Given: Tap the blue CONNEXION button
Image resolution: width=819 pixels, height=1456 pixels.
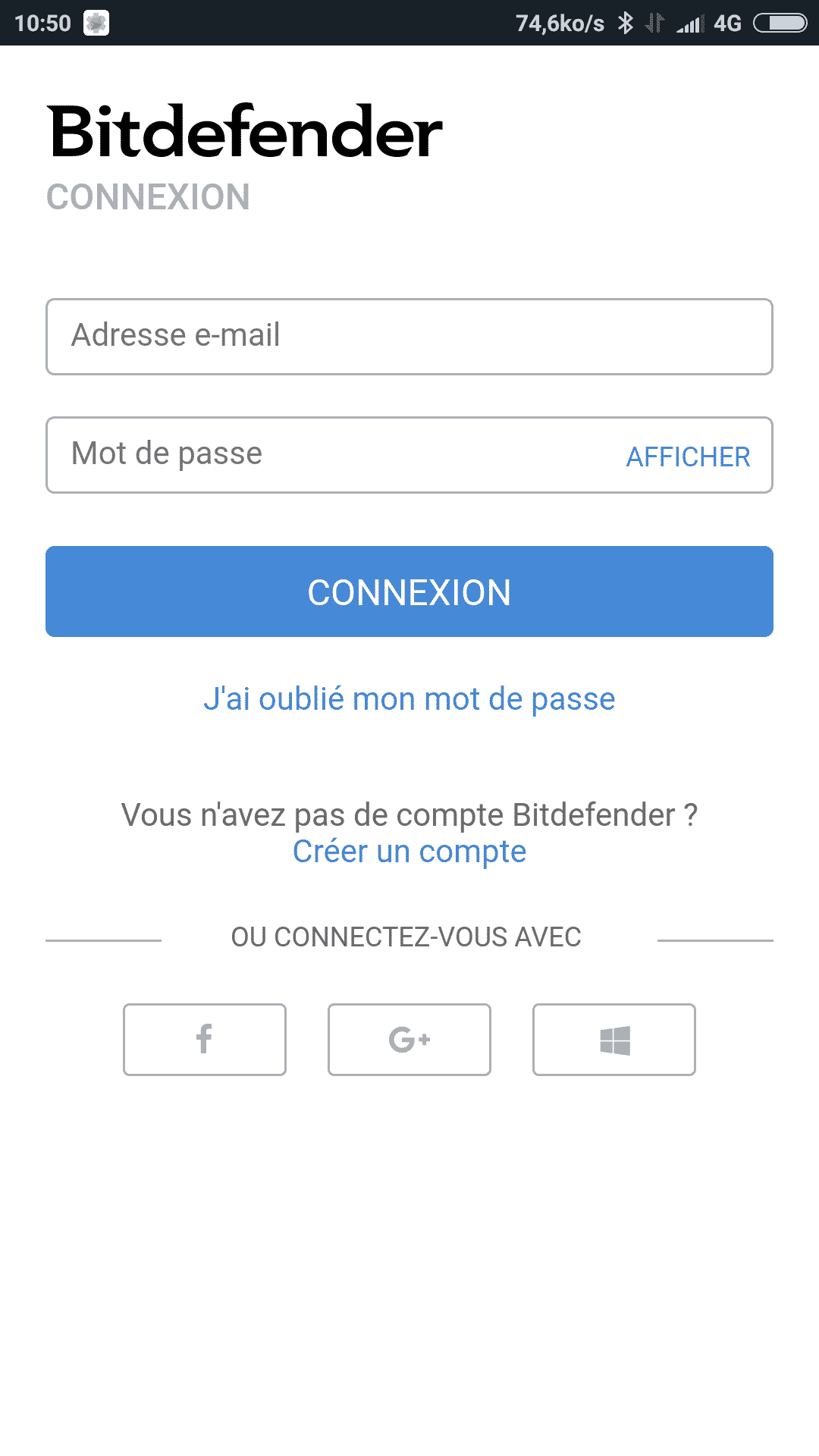Looking at the screenshot, I should (x=409, y=591).
